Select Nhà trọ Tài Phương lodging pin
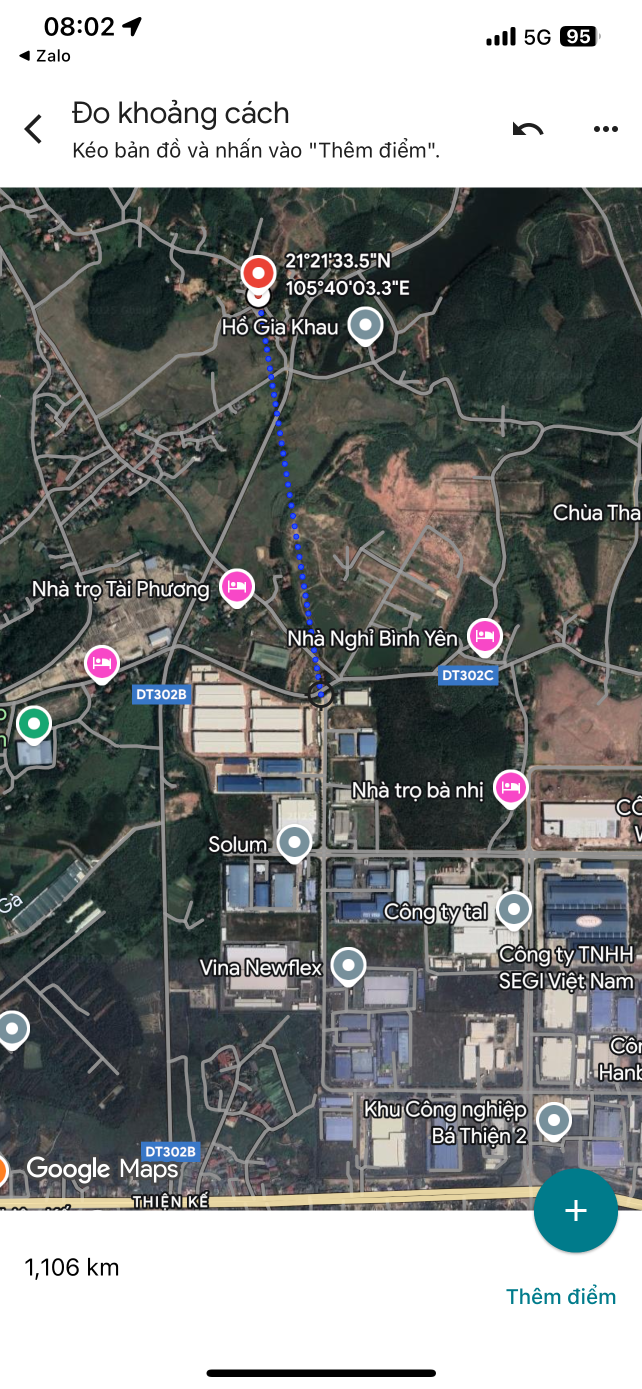Image resolution: width=642 pixels, height=1389 pixels. pyautogui.click(x=237, y=587)
